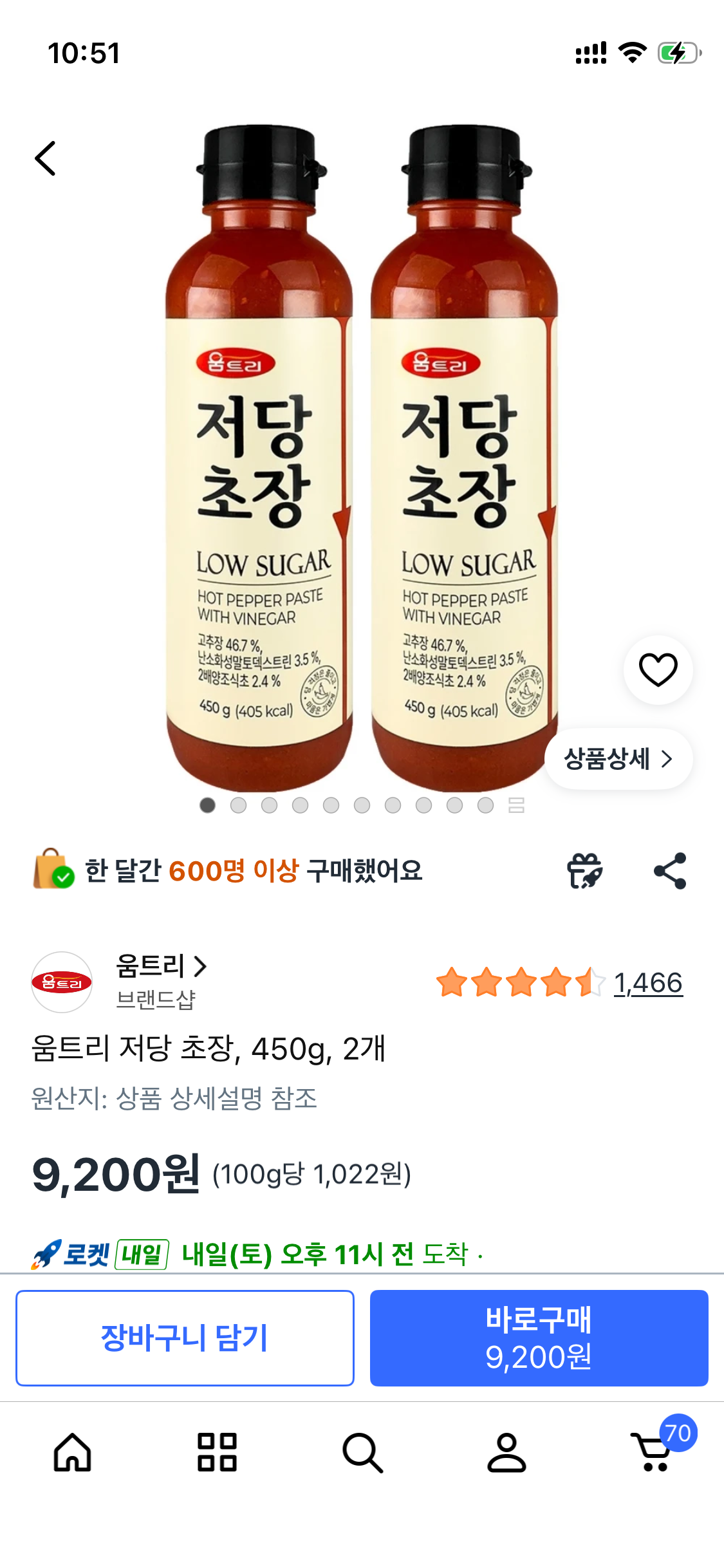Go to the home tab
The image size is (724, 1568).
pos(72,1452)
